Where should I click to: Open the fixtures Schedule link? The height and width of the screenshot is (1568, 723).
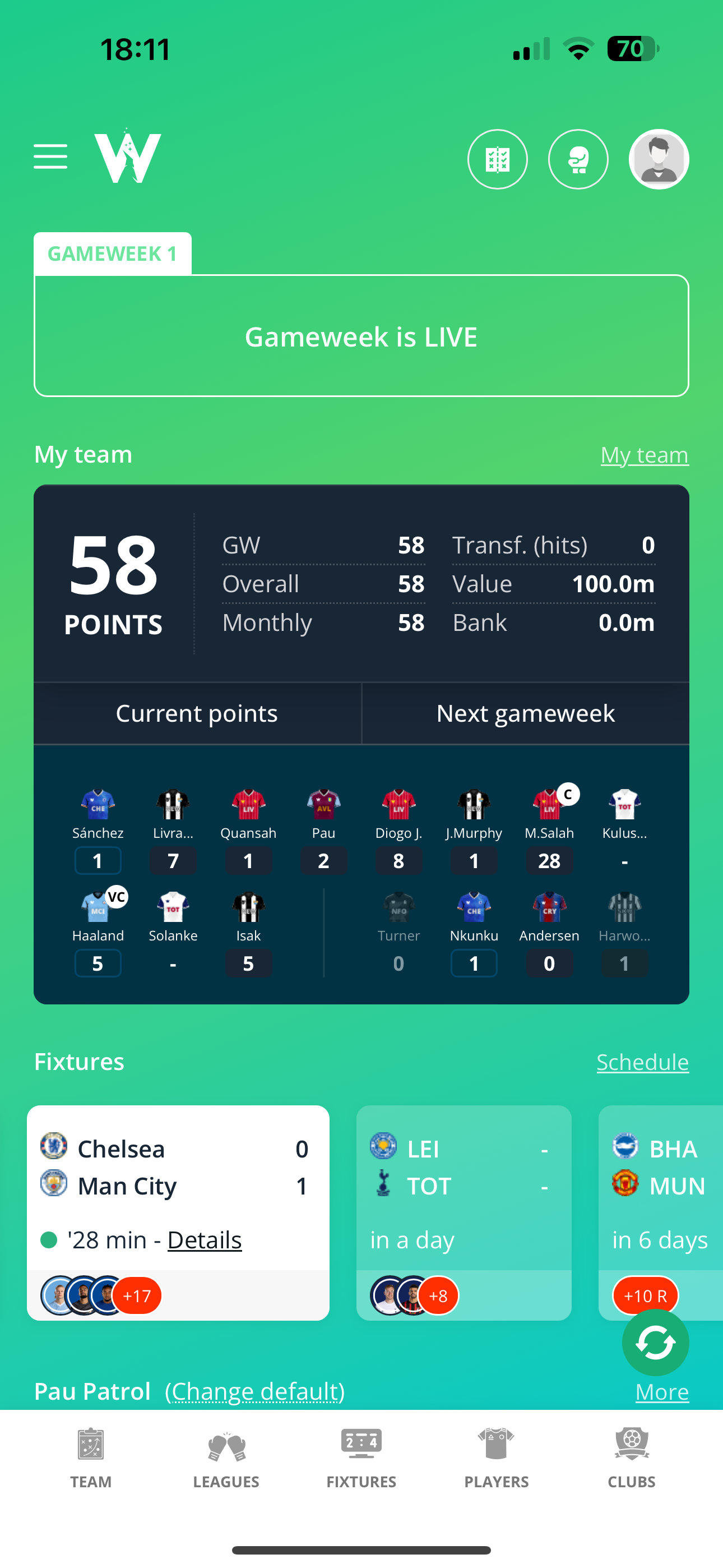pyautogui.click(x=642, y=1062)
